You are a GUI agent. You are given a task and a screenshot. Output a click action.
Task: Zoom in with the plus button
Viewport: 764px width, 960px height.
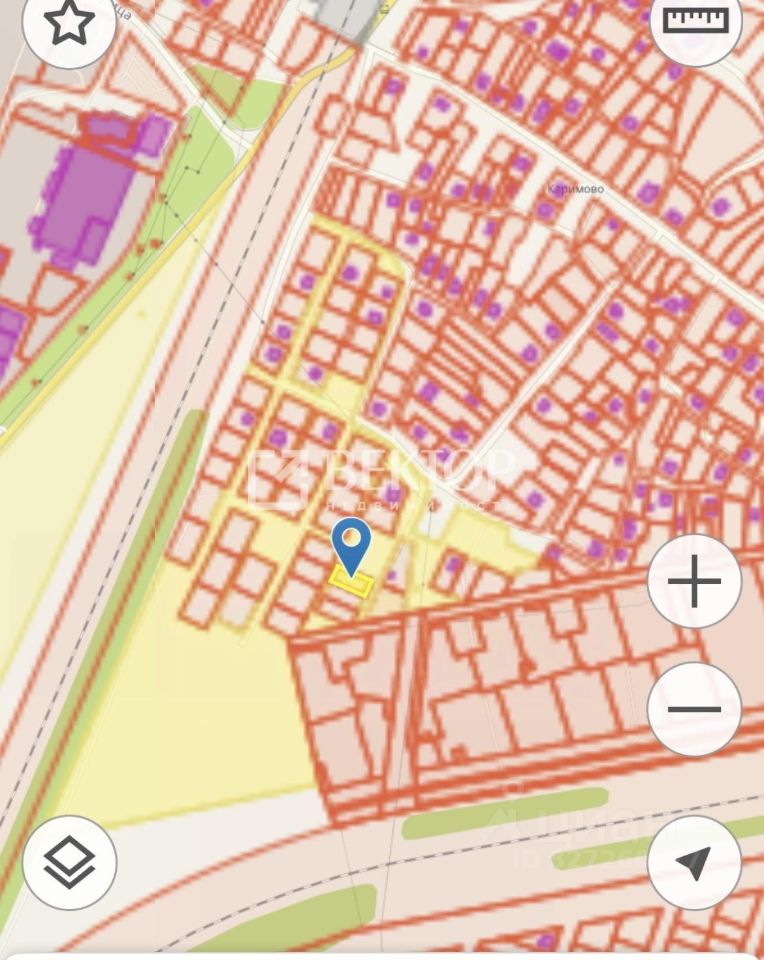(x=694, y=582)
